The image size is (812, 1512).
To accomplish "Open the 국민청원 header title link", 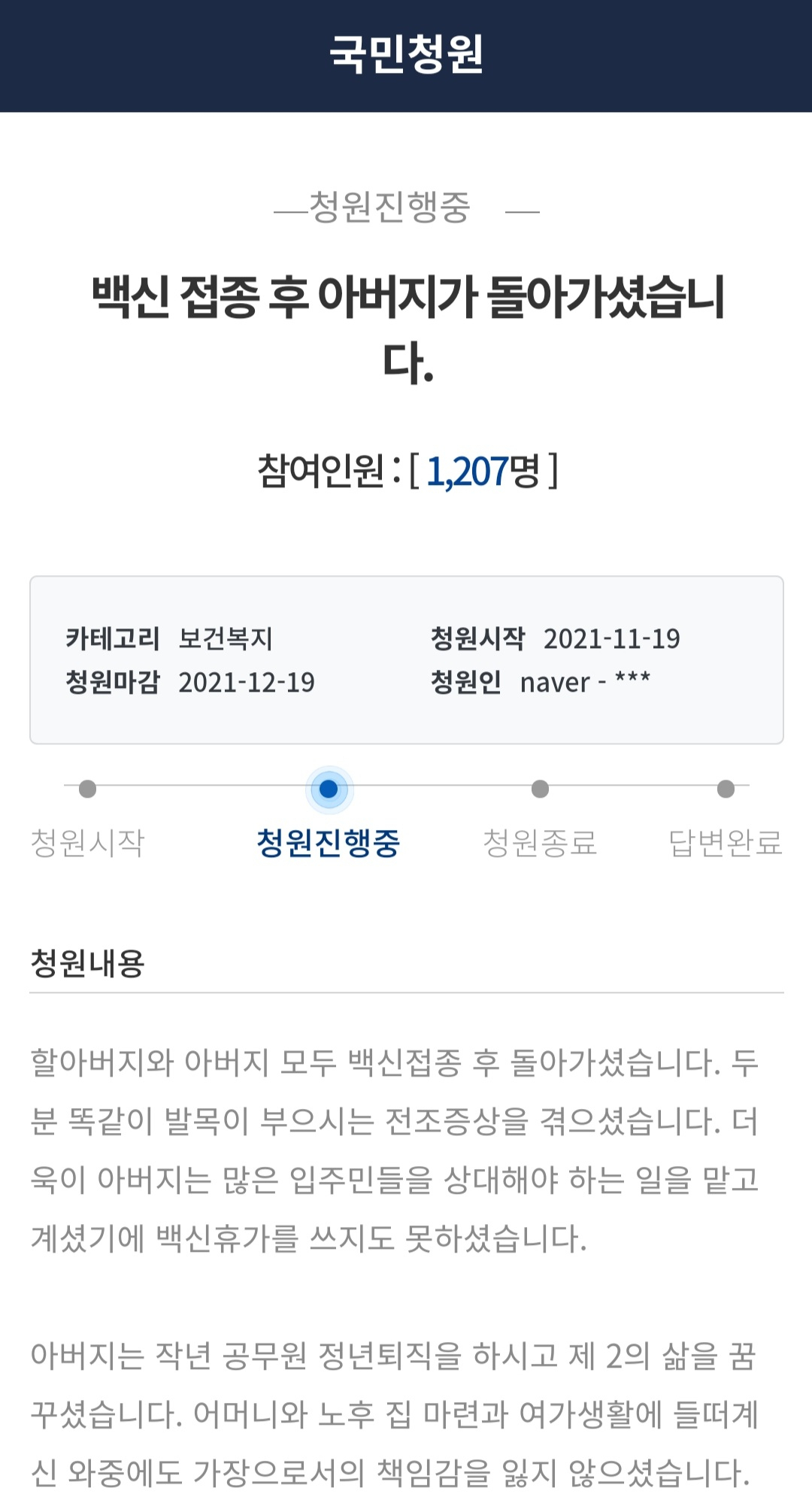I will (406, 54).
